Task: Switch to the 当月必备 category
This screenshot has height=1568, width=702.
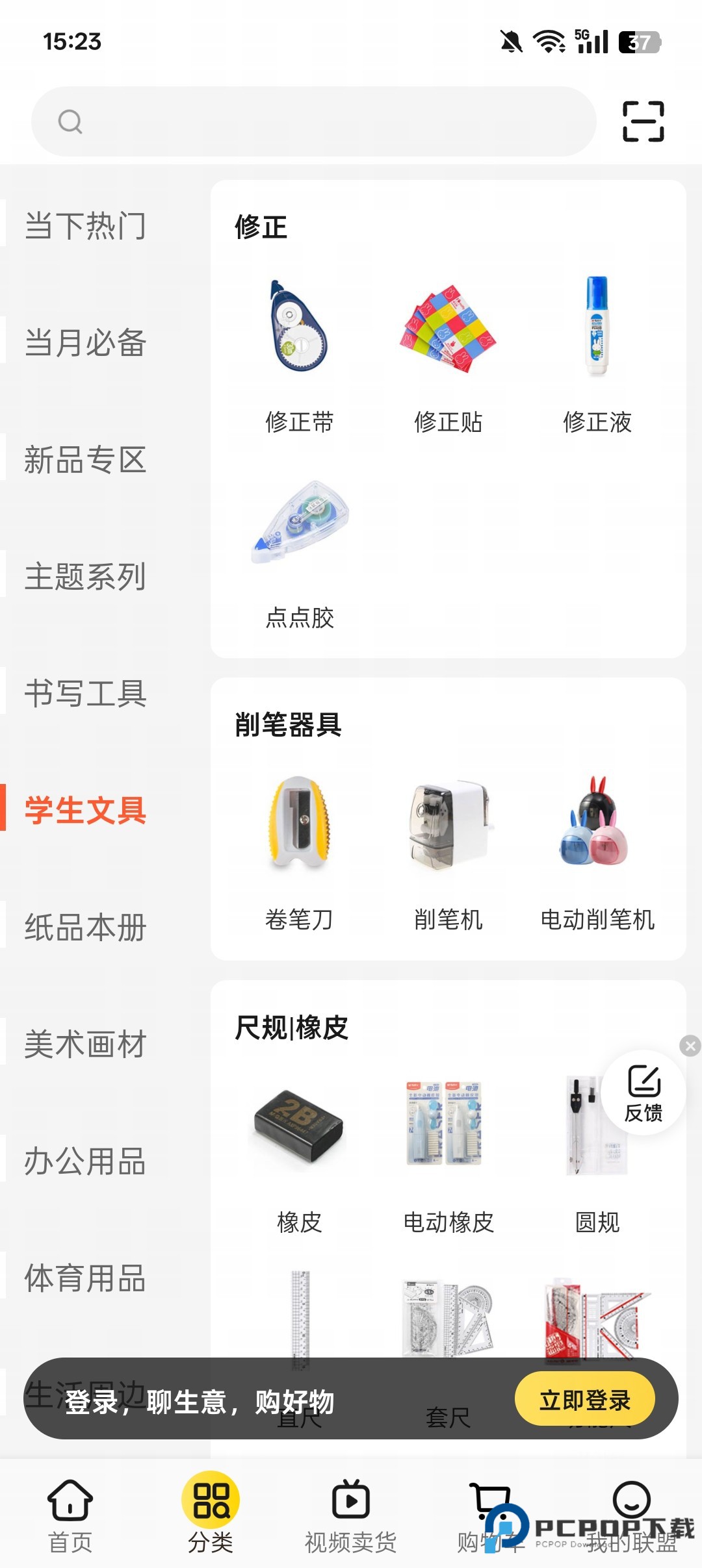Action: pos(85,343)
